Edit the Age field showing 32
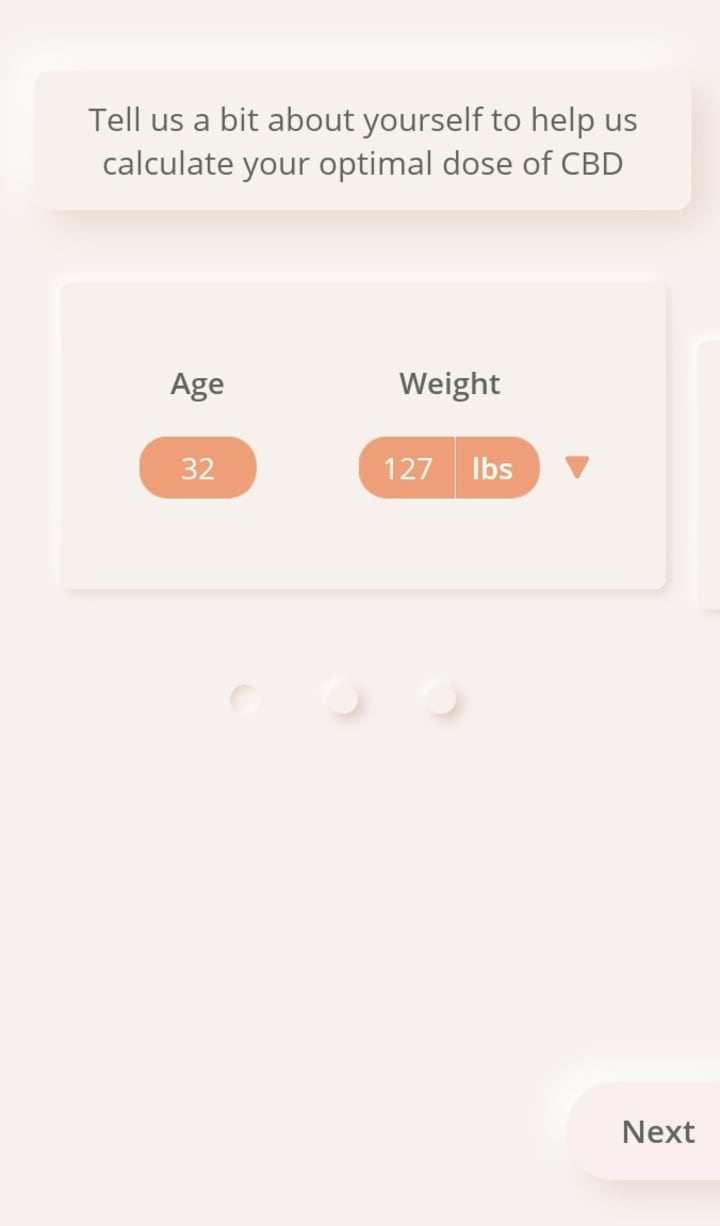 coord(198,468)
